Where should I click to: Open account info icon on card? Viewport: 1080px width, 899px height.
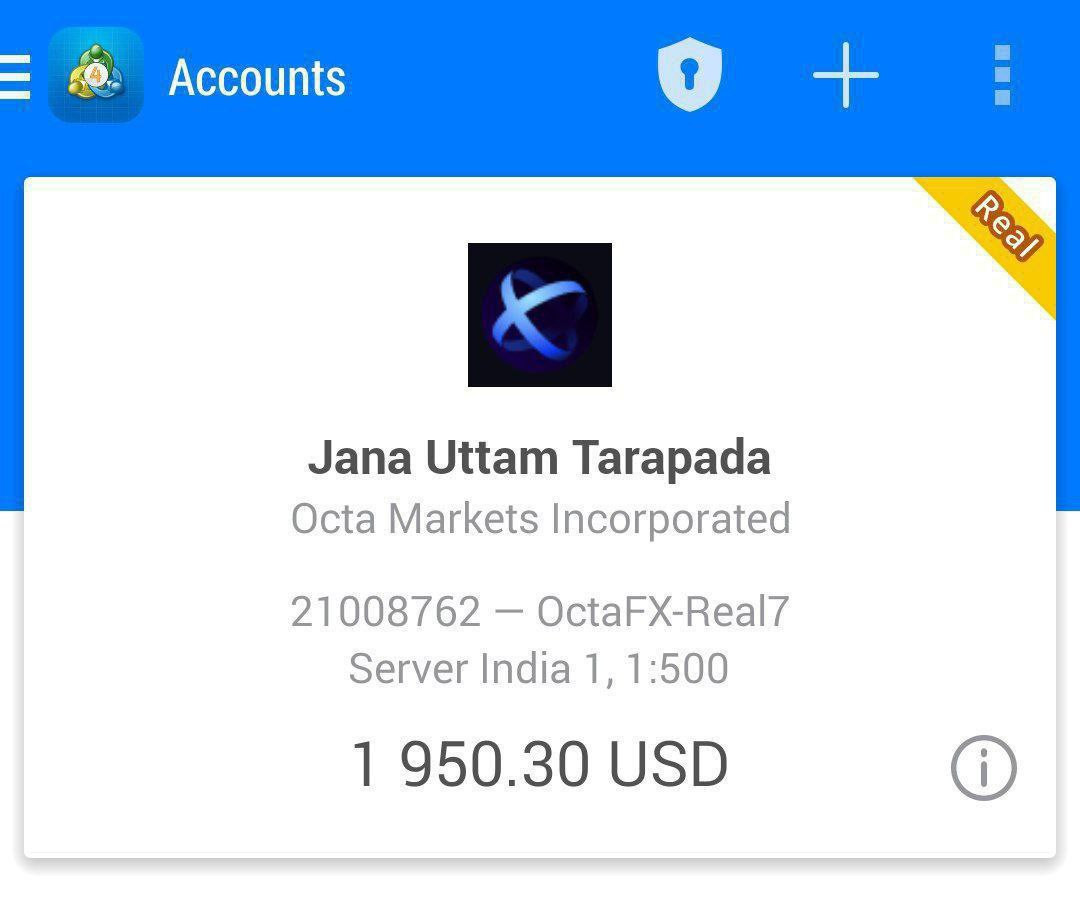click(983, 768)
